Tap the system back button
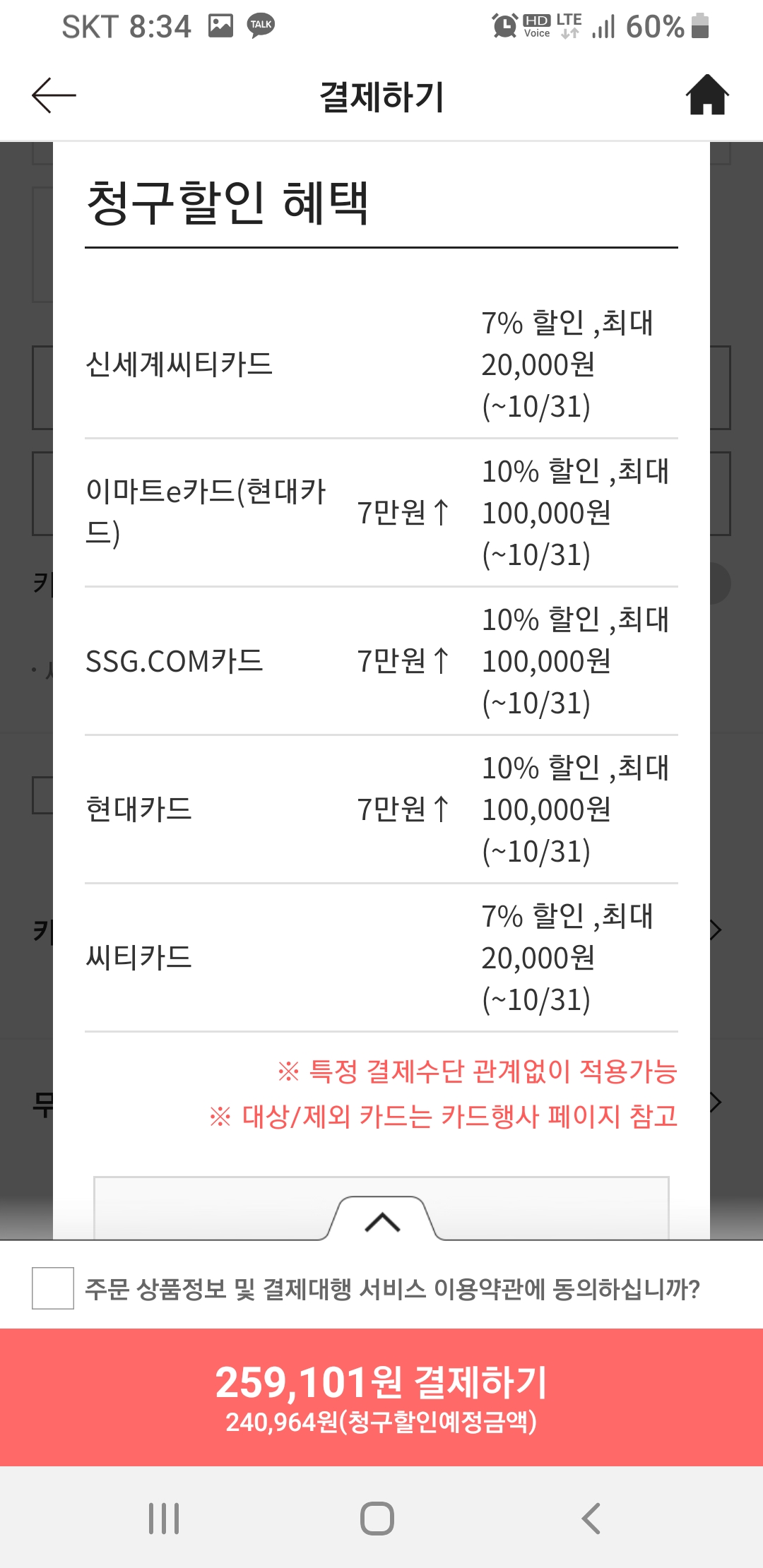763x1568 pixels. [591, 1518]
